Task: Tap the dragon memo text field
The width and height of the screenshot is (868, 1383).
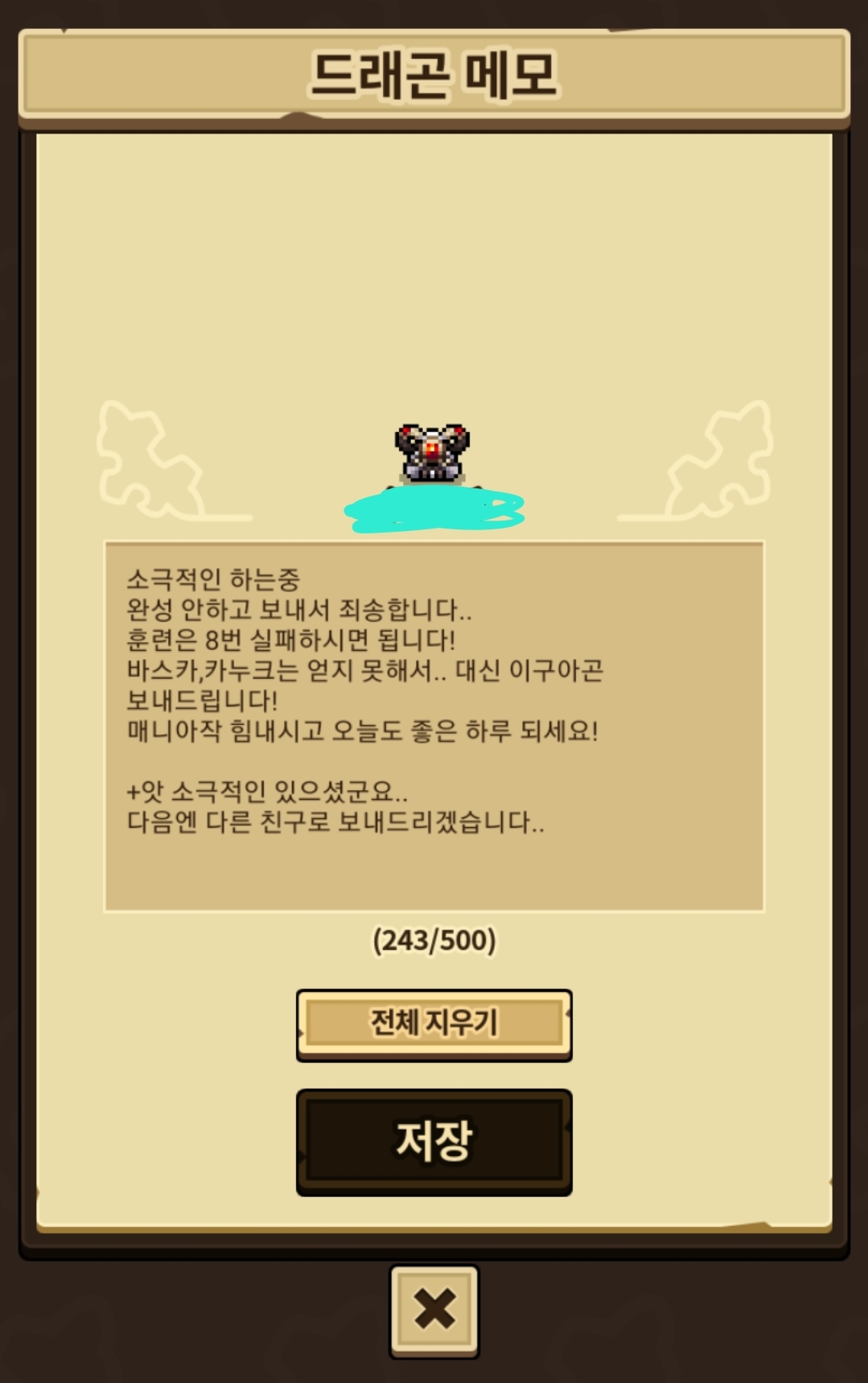Action: pos(434,726)
